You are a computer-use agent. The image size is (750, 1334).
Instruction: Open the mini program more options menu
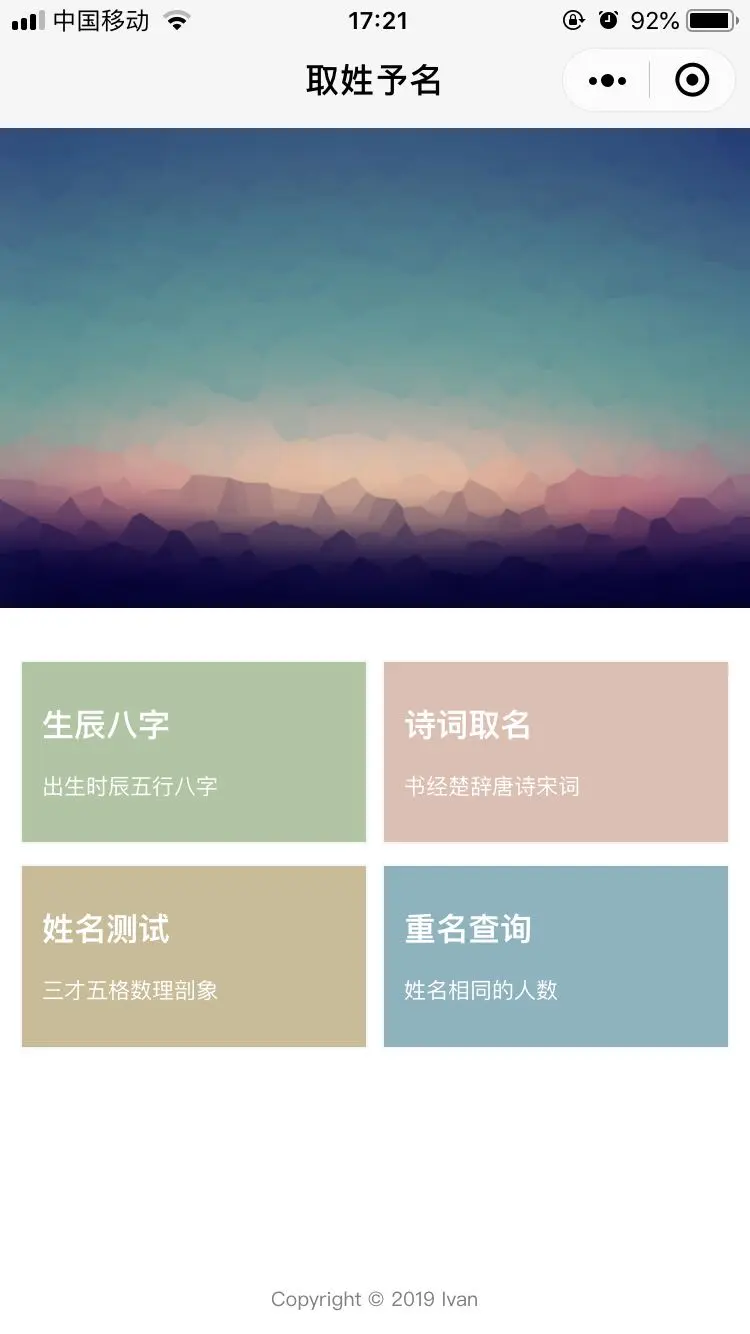tap(607, 80)
